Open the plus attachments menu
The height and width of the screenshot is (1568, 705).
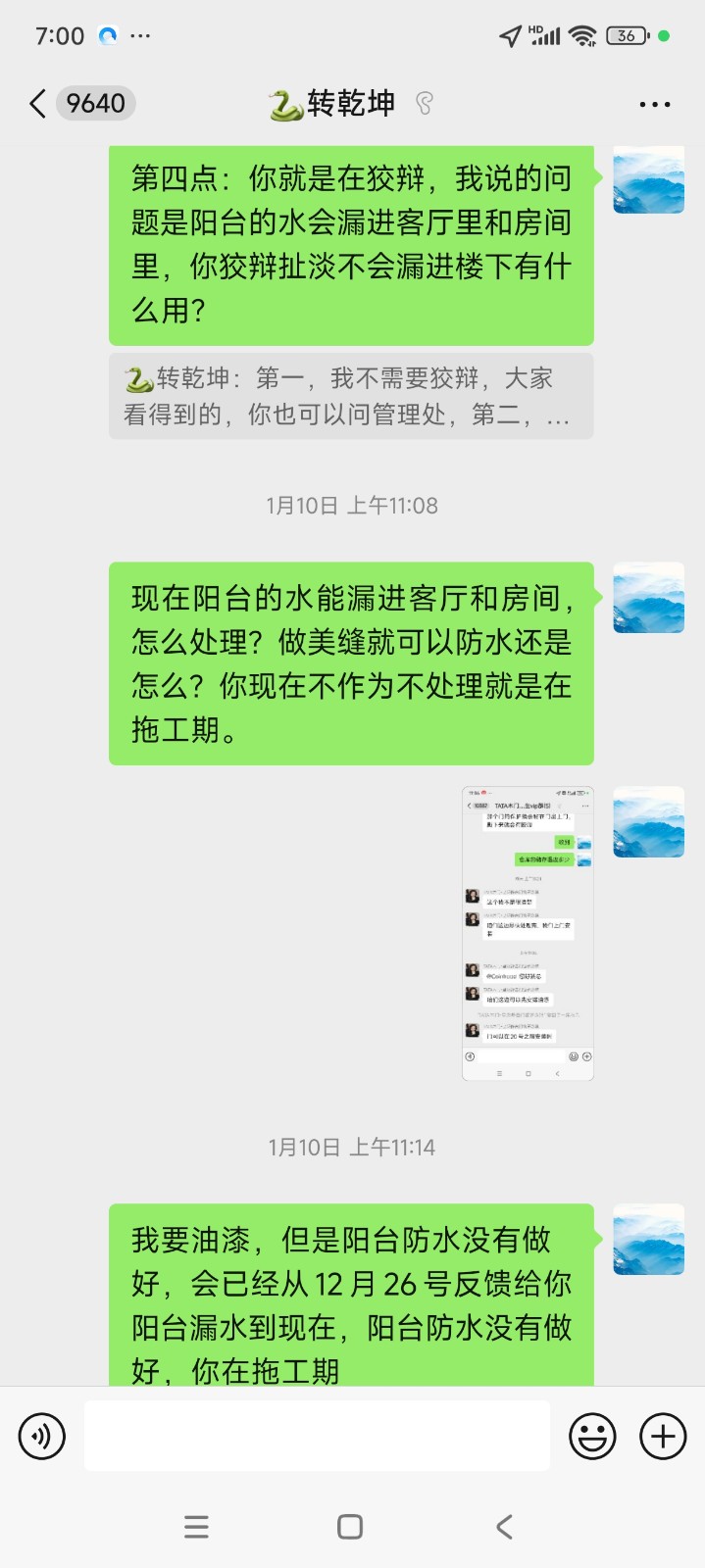pyautogui.click(x=663, y=1437)
